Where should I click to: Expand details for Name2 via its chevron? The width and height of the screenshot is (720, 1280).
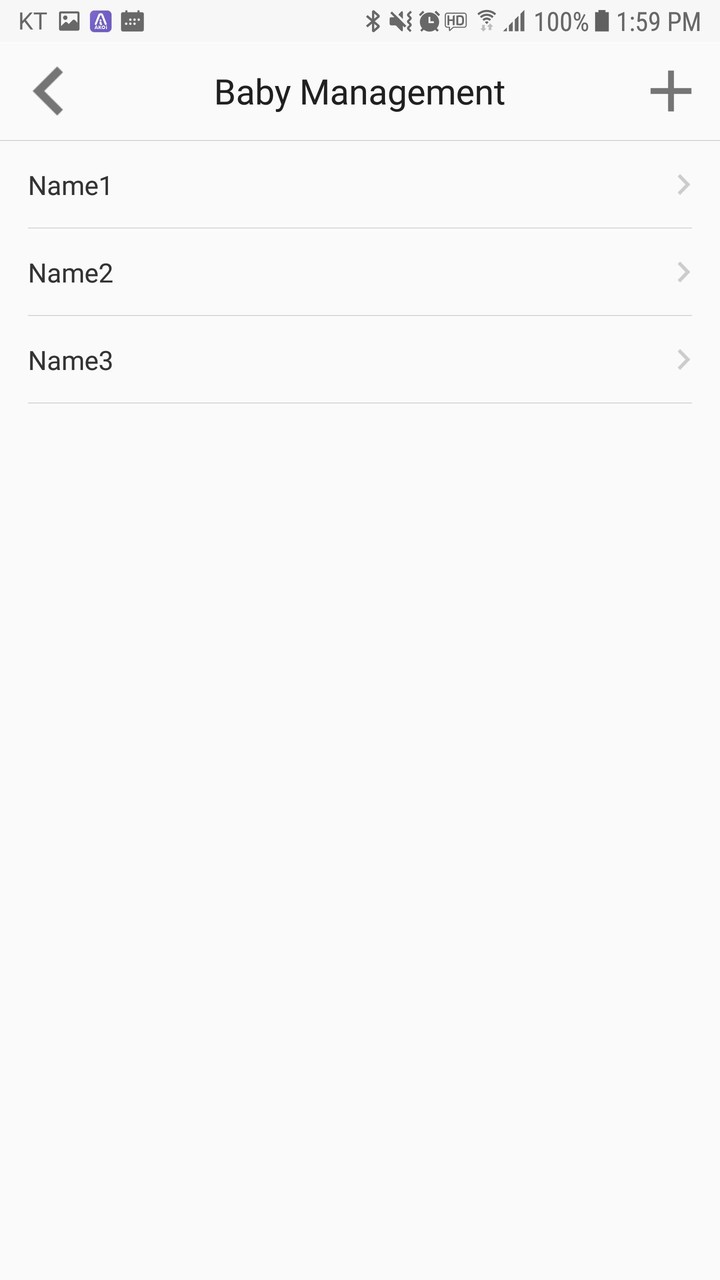pos(683,272)
